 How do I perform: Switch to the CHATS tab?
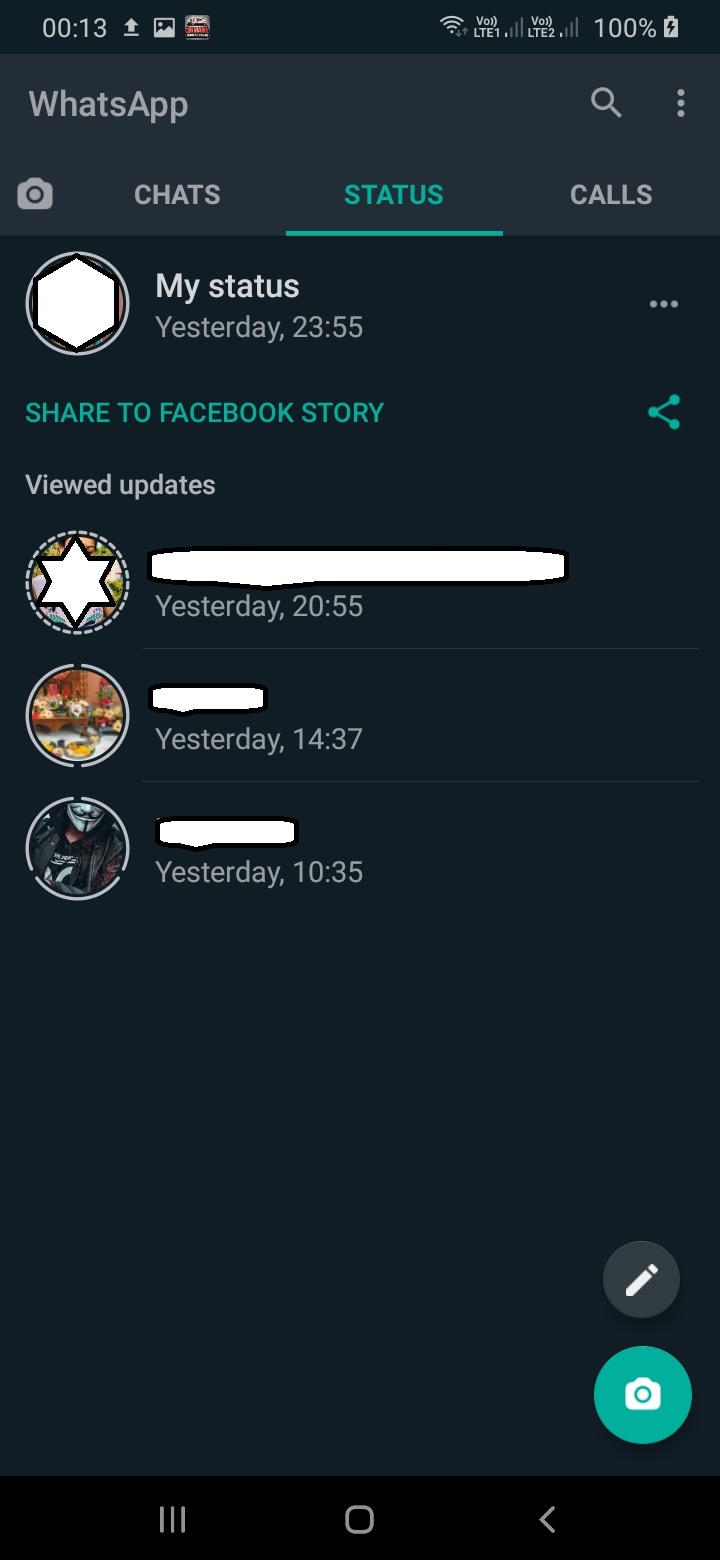point(177,194)
